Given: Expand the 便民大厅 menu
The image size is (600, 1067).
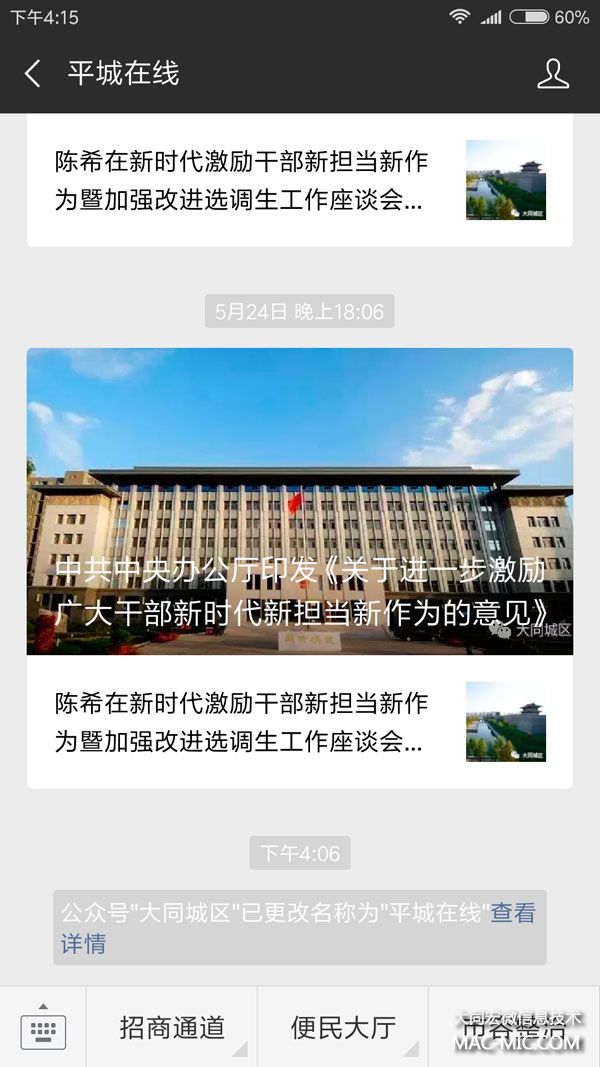Looking at the screenshot, I should 343,1027.
